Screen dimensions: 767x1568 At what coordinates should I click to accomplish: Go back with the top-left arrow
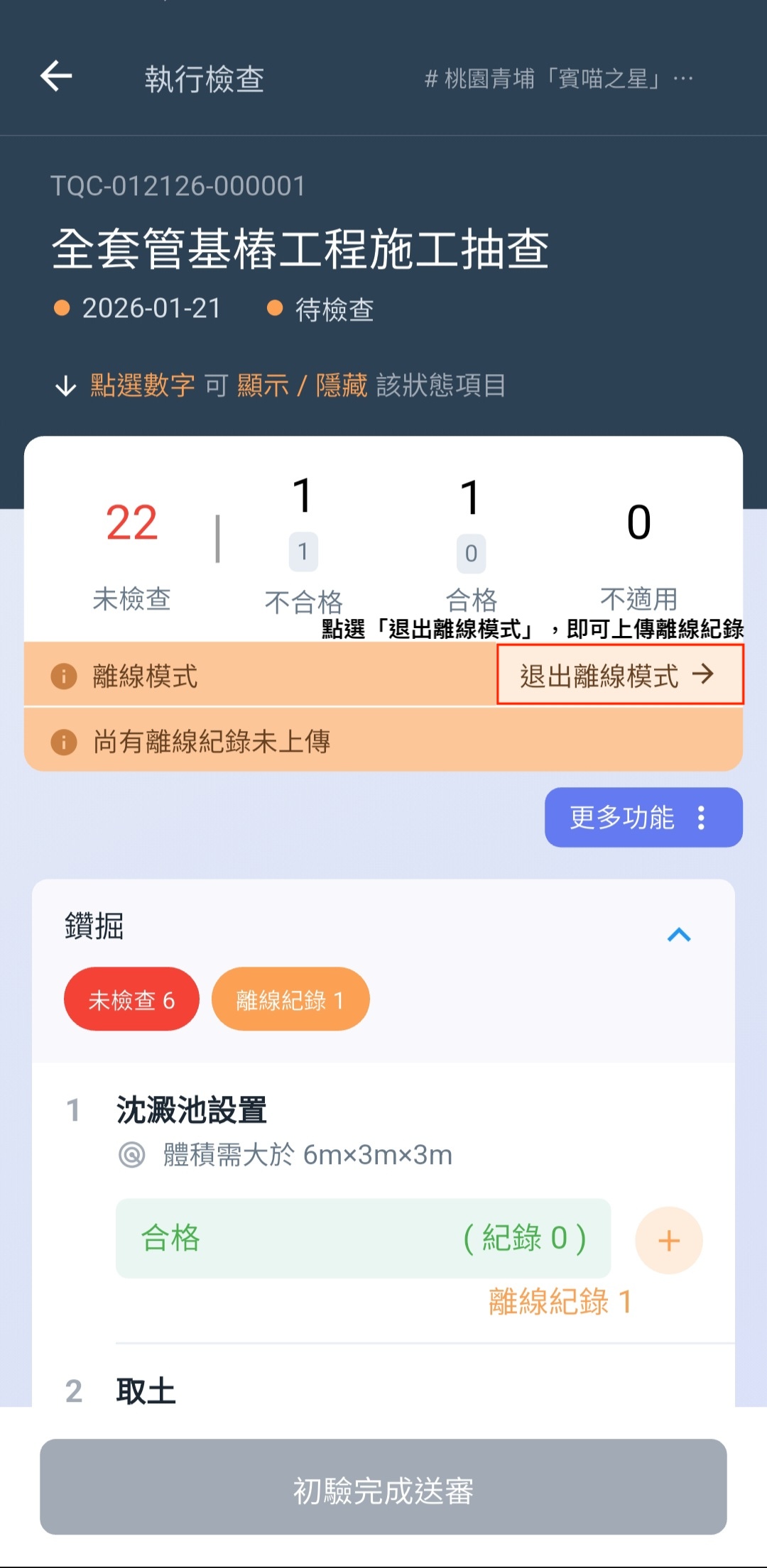click(57, 77)
